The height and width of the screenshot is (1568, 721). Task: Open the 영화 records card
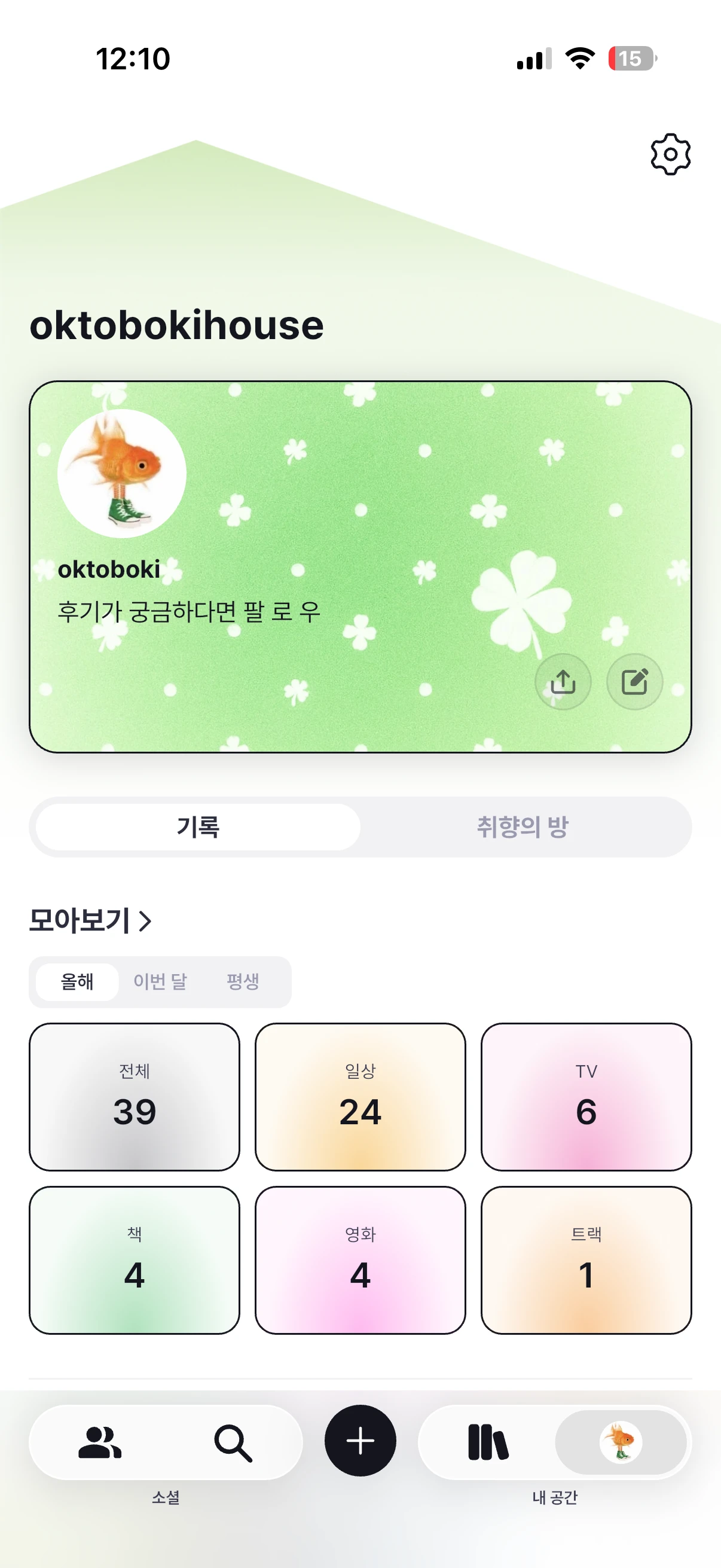[x=360, y=1259]
